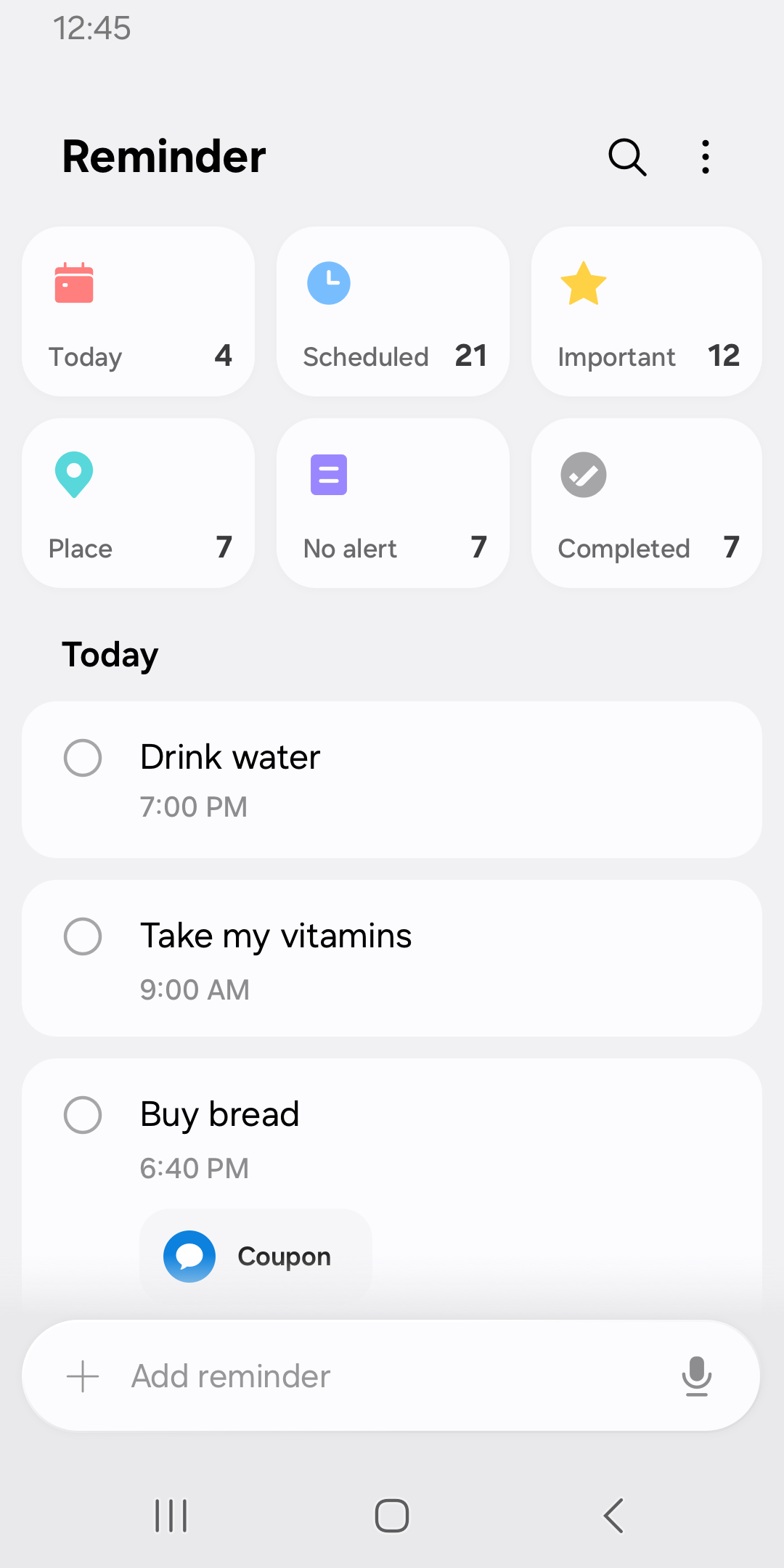This screenshot has height=1568, width=784.
Task: Open the Today reminders category
Action: (138, 311)
